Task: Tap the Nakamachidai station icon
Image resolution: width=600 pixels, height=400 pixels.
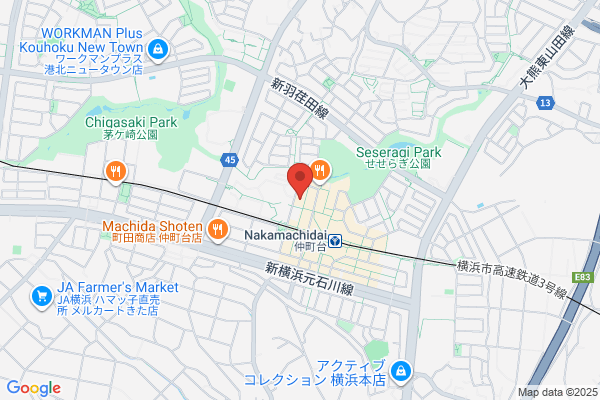Action: (x=335, y=242)
